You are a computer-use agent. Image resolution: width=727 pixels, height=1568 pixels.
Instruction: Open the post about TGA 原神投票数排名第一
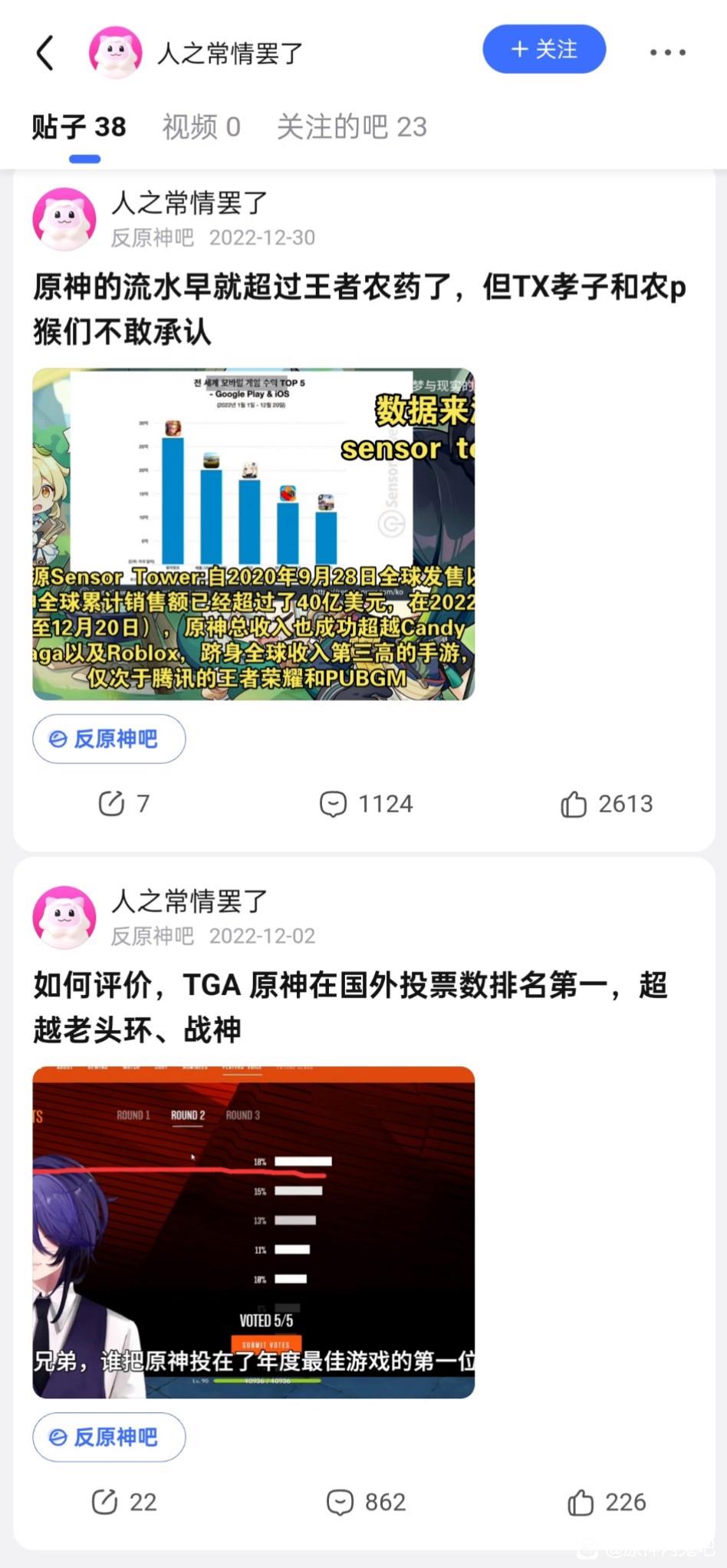click(x=350, y=1006)
